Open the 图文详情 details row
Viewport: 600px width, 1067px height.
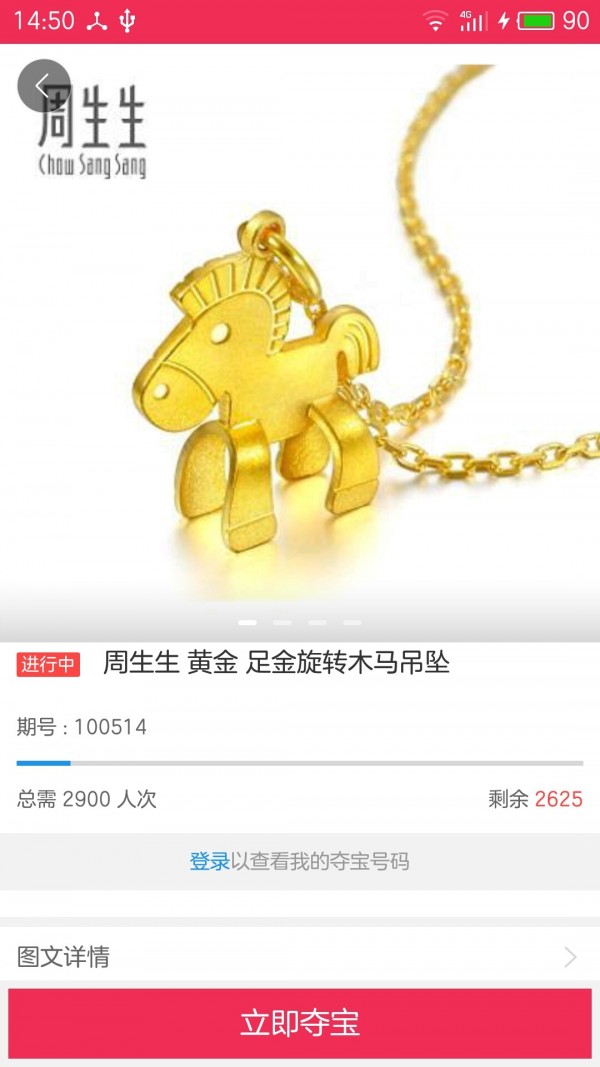pos(300,957)
